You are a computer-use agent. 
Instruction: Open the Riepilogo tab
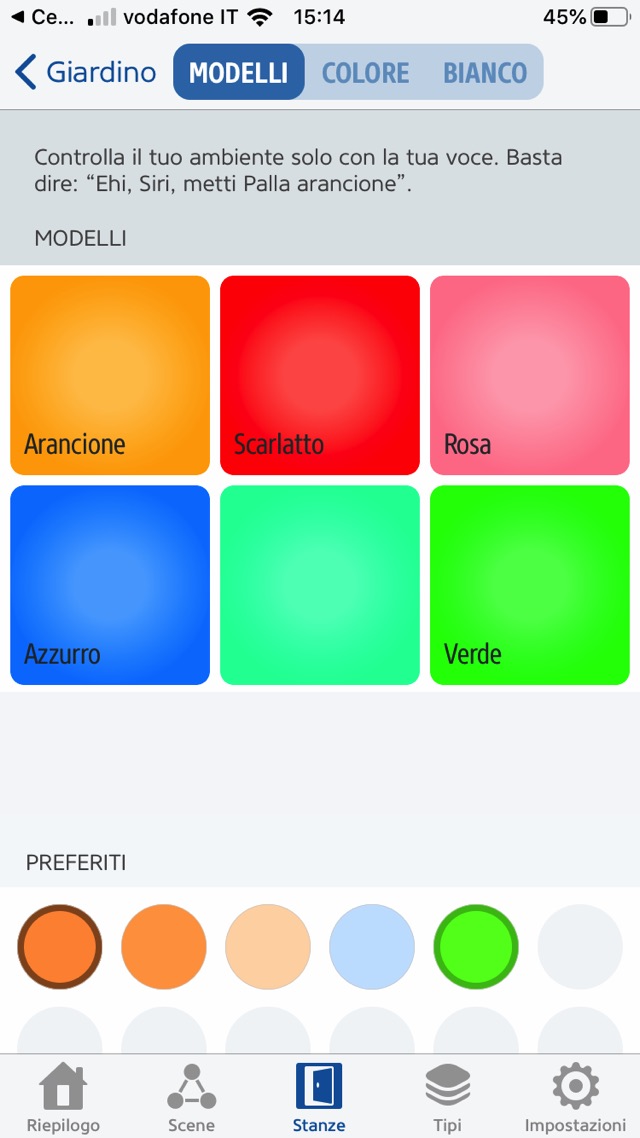click(63, 1097)
